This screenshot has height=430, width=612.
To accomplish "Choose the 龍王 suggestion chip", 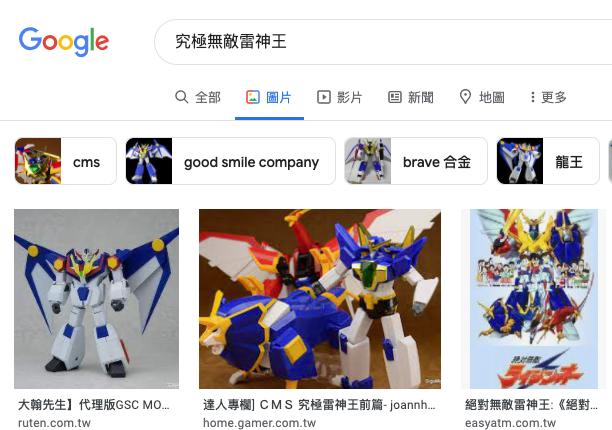I will (x=547, y=162).
